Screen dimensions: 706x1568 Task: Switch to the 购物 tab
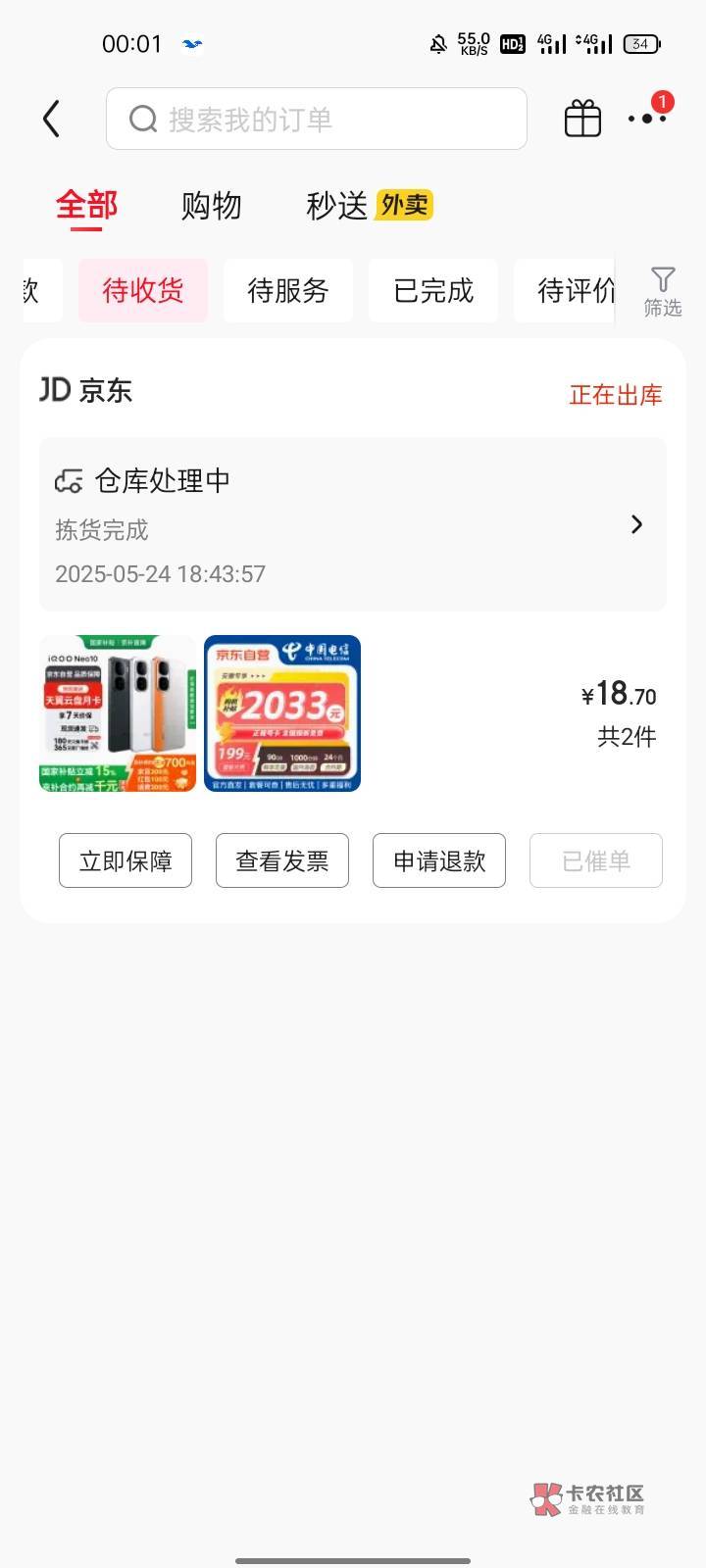(211, 206)
